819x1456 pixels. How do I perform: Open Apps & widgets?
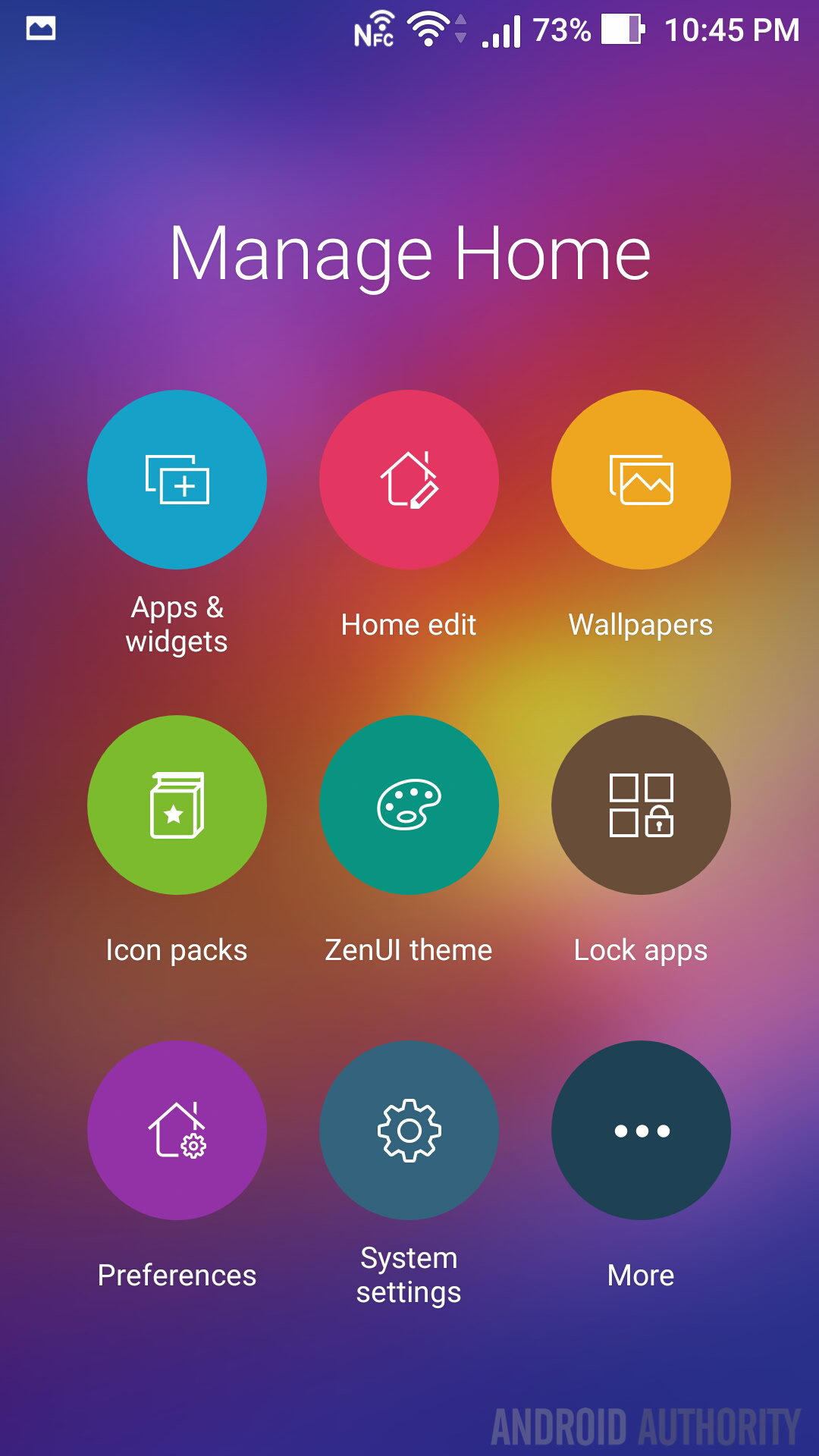pyautogui.click(x=177, y=479)
